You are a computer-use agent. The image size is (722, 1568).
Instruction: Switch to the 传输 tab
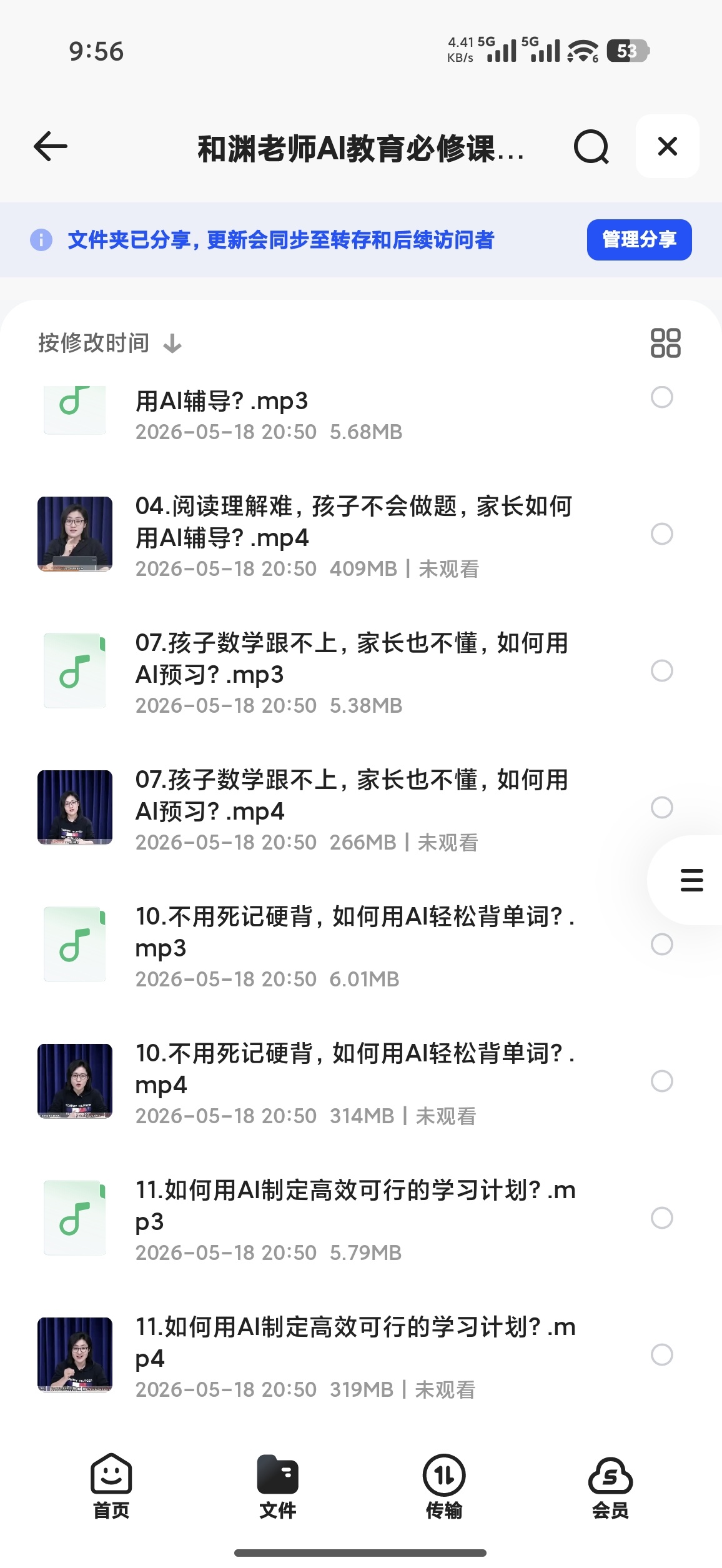pyautogui.click(x=444, y=1487)
